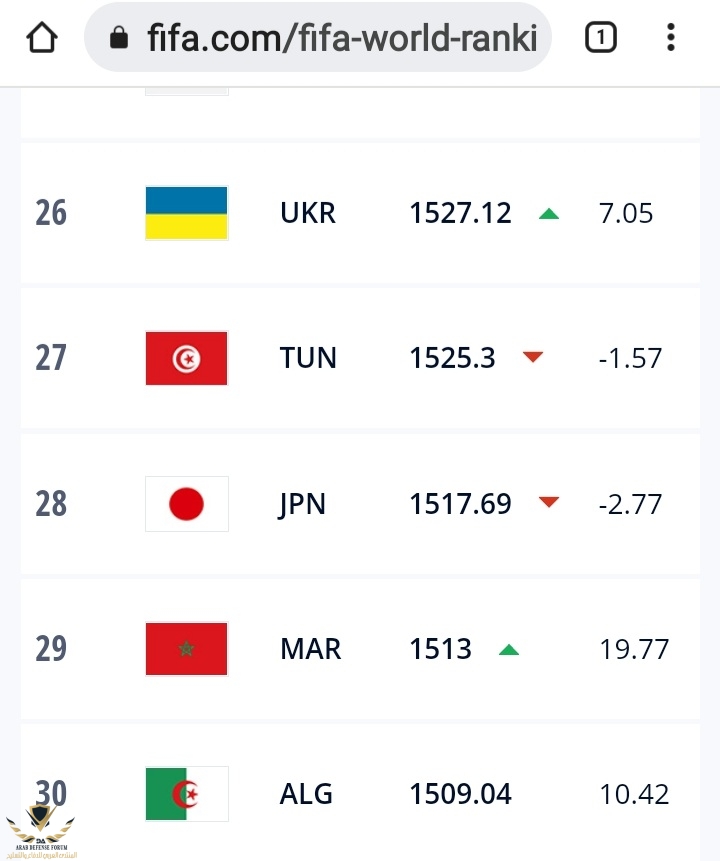Open the tab switcher

pos(600,38)
